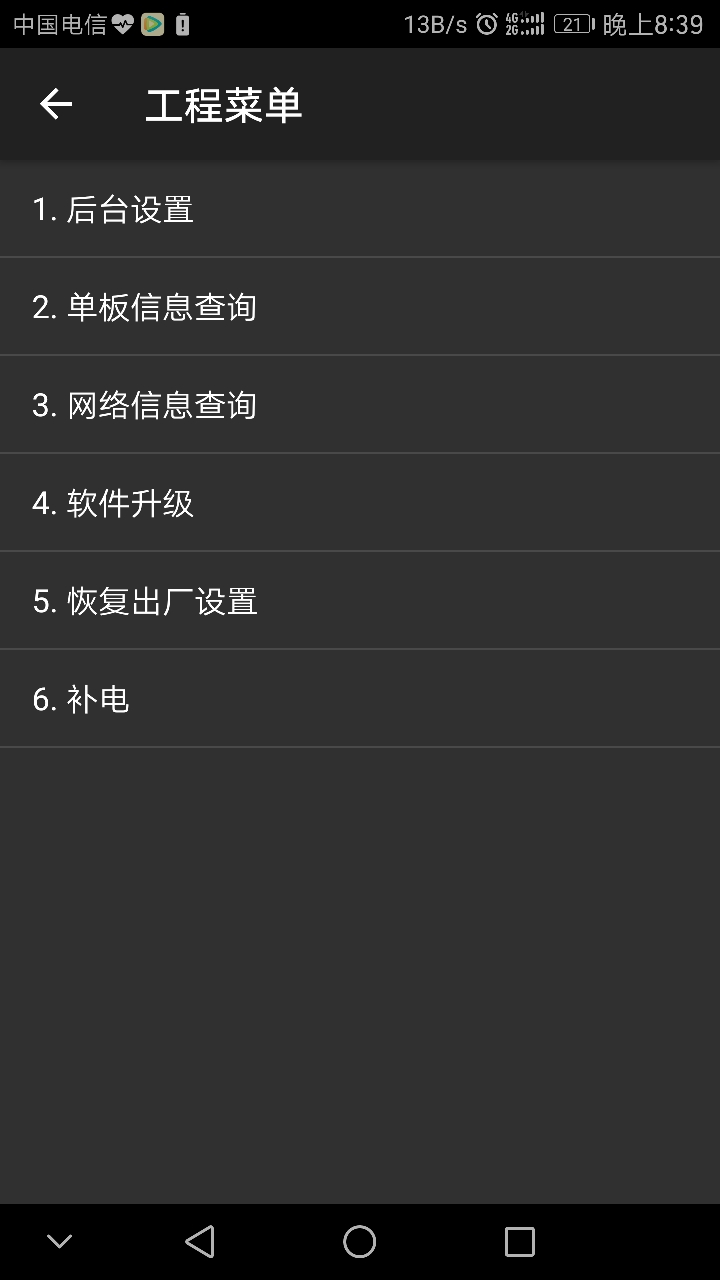Select 恢复出厂设置 factory reset option
This screenshot has height=1280, width=720.
point(360,600)
